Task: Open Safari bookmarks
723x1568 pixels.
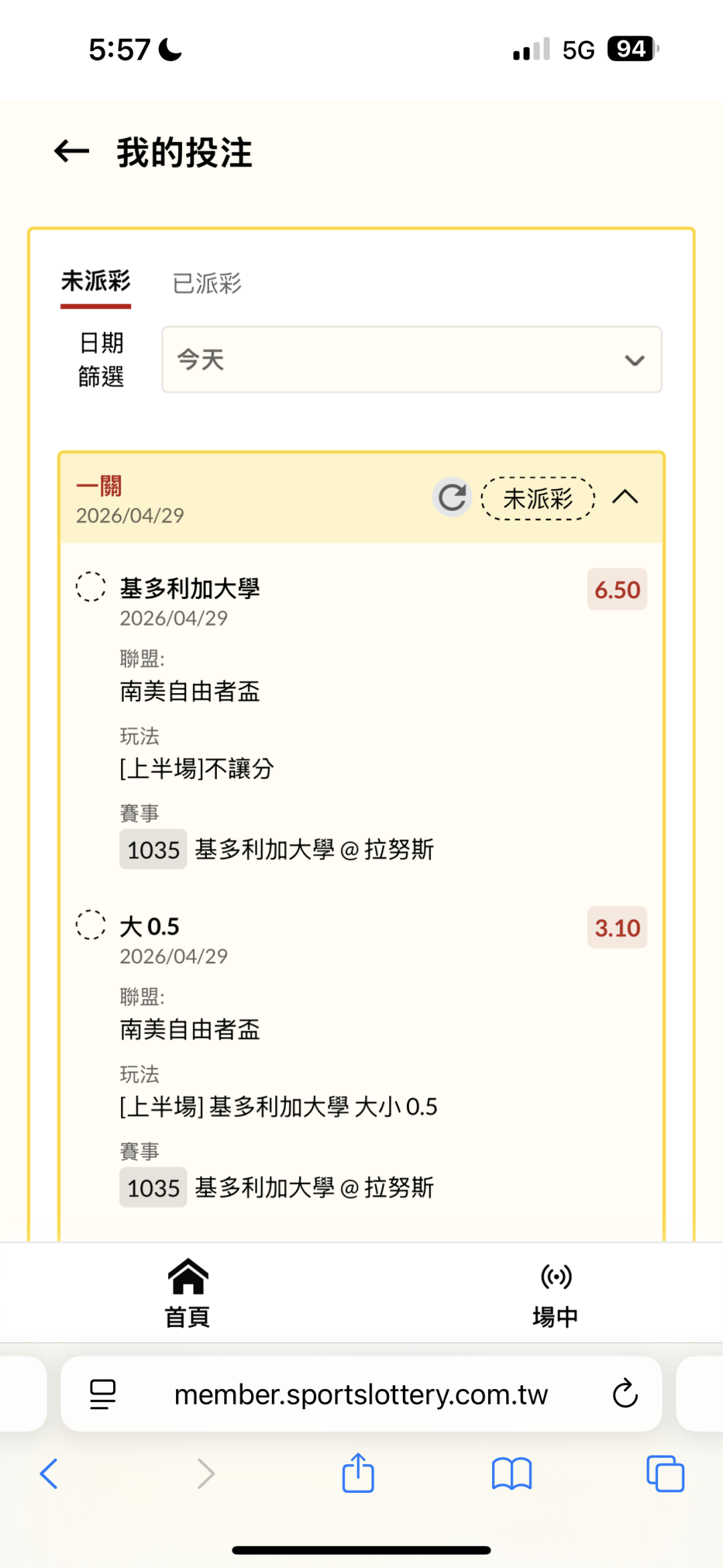Action: pos(511,1474)
